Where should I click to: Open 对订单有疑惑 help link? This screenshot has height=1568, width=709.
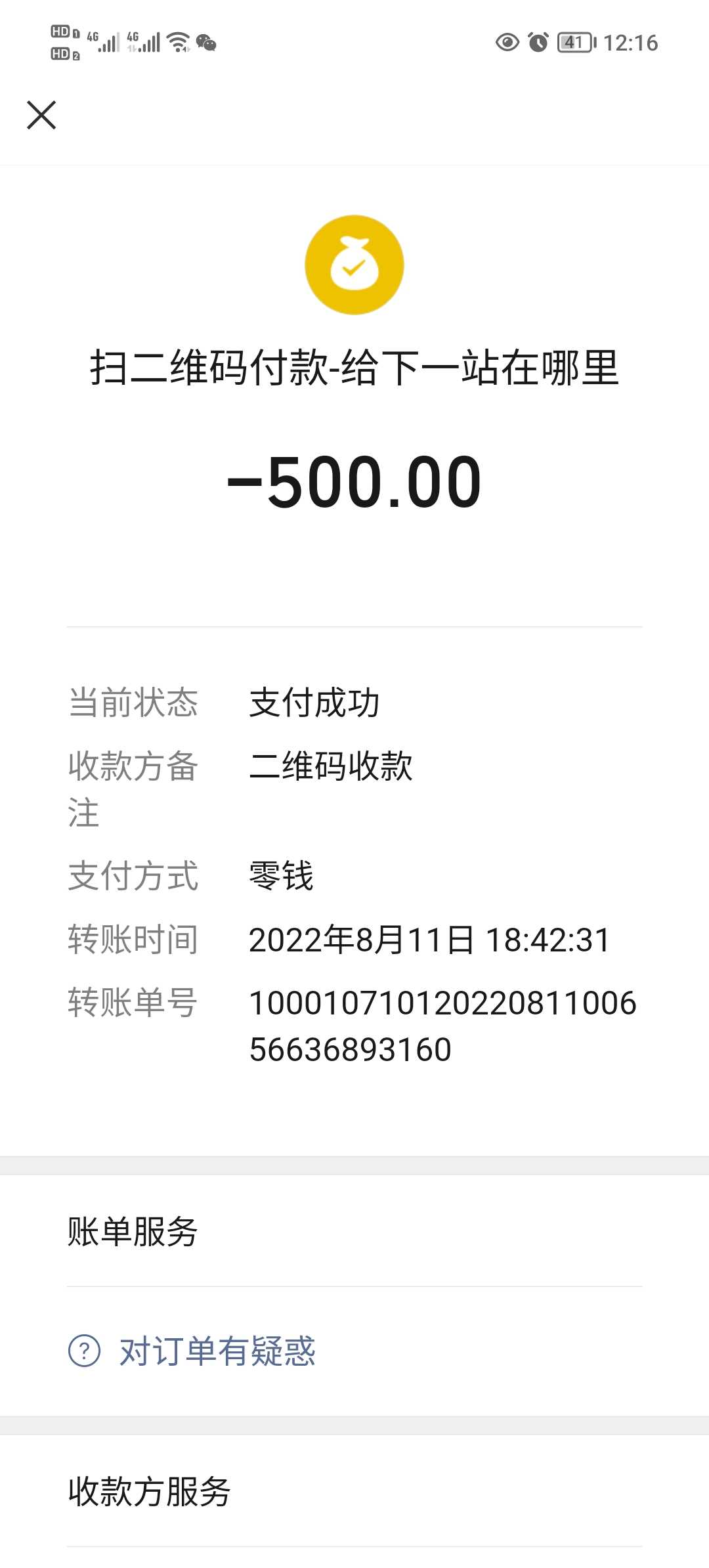192,1351
